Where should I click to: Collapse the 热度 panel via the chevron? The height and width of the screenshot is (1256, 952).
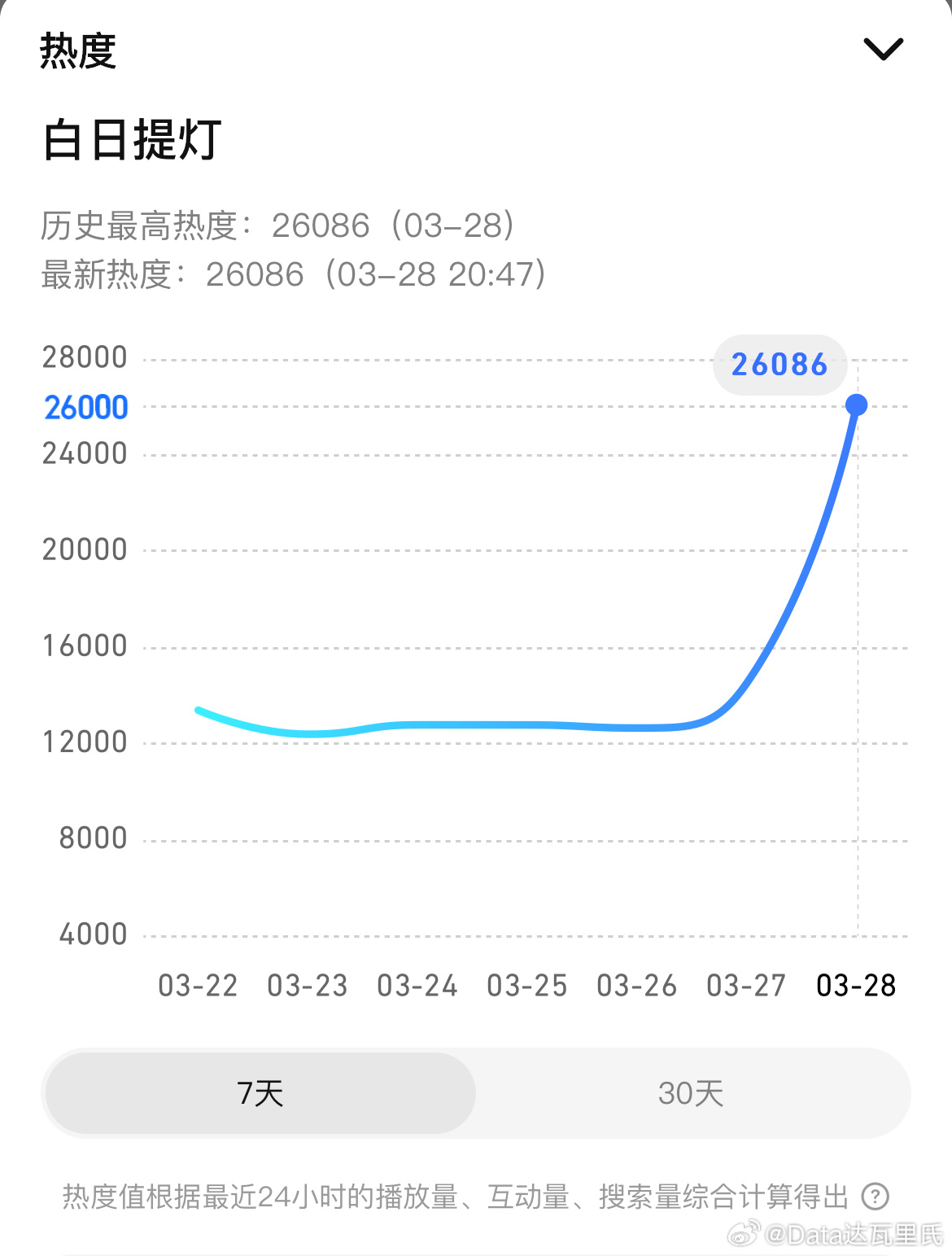[x=883, y=49]
